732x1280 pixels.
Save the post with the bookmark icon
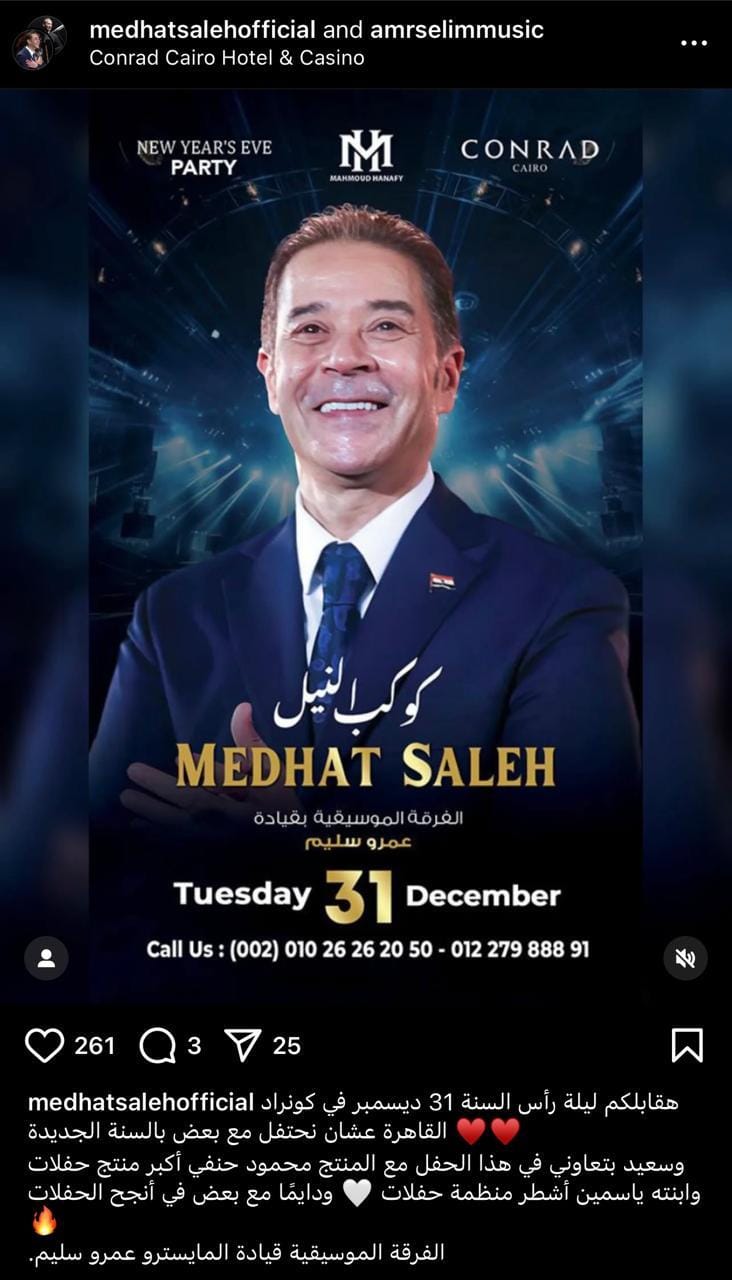[687, 1046]
